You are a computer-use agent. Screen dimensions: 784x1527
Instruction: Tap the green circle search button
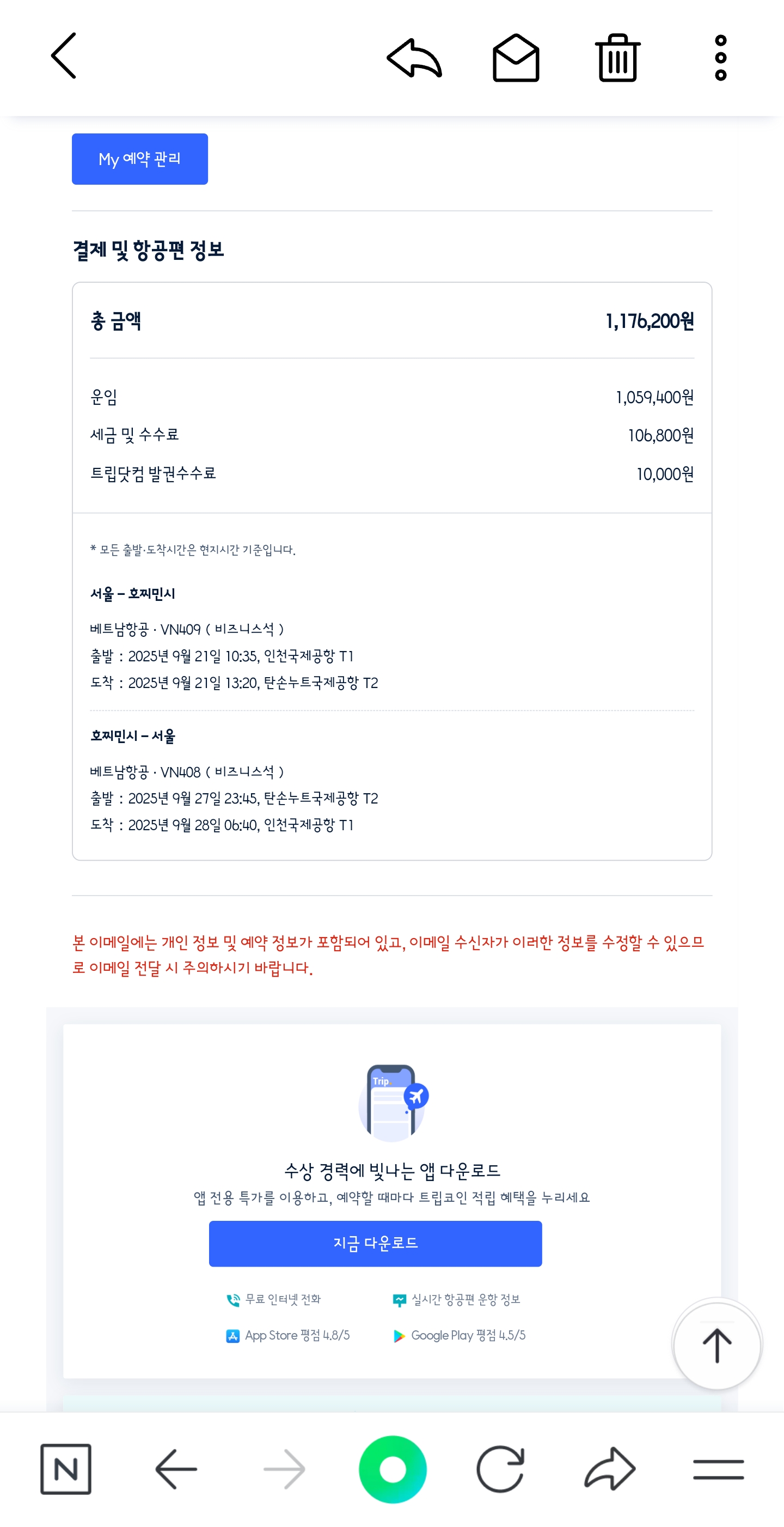point(393,1469)
